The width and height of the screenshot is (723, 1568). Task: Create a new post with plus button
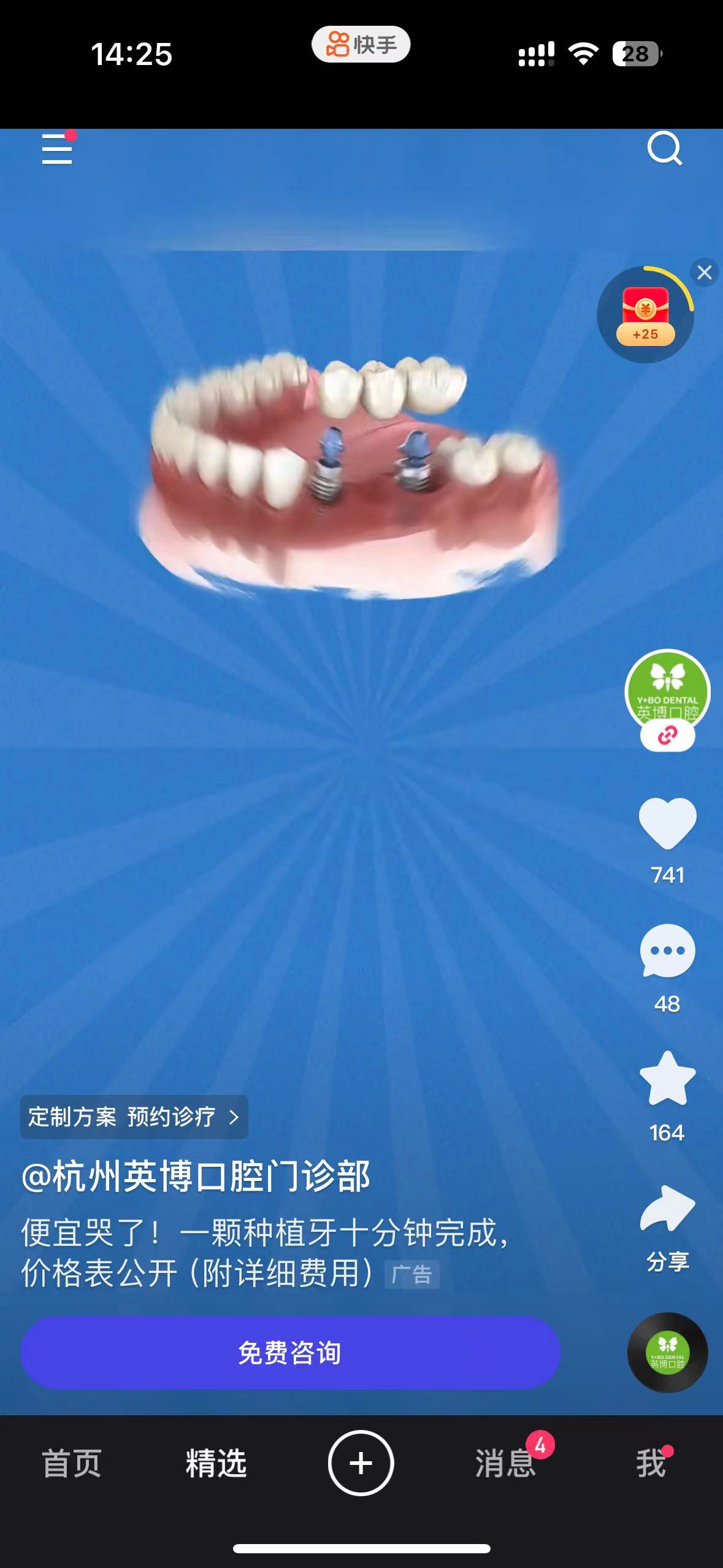coord(361,1463)
